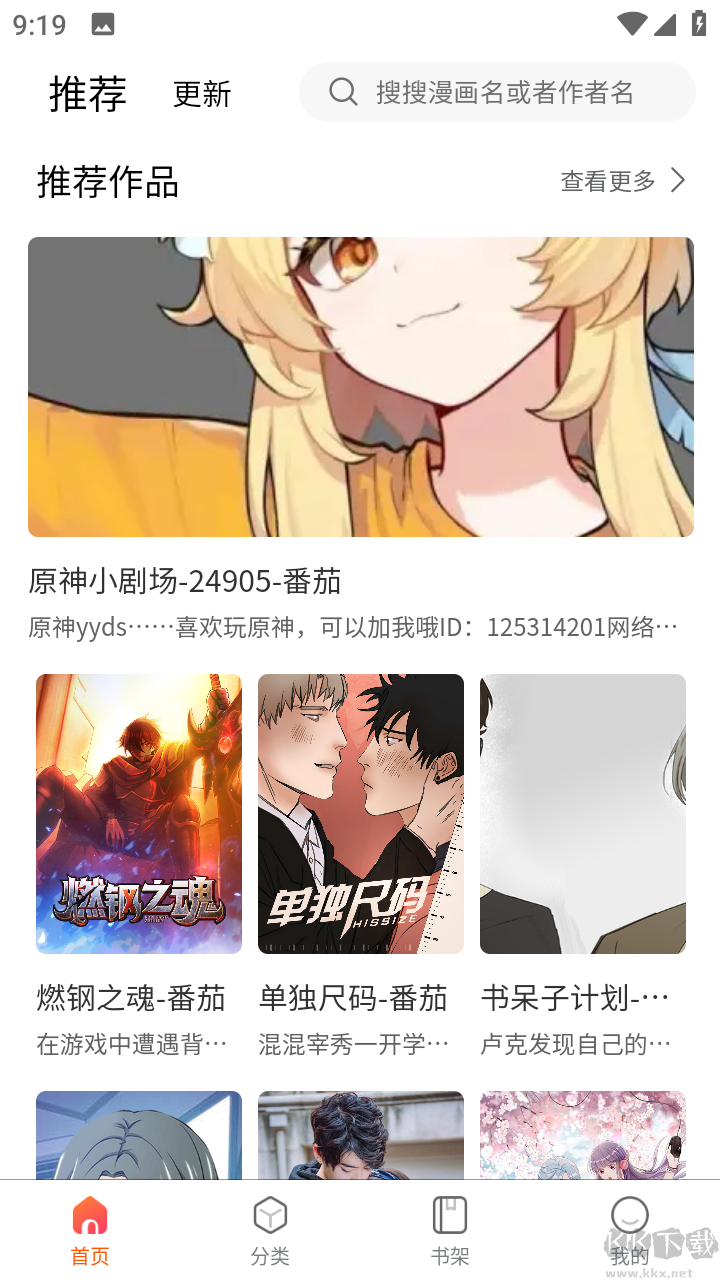
Task: Tap the 我的 profile icon
Action: pyautogui.click(x=630, y=1215)
